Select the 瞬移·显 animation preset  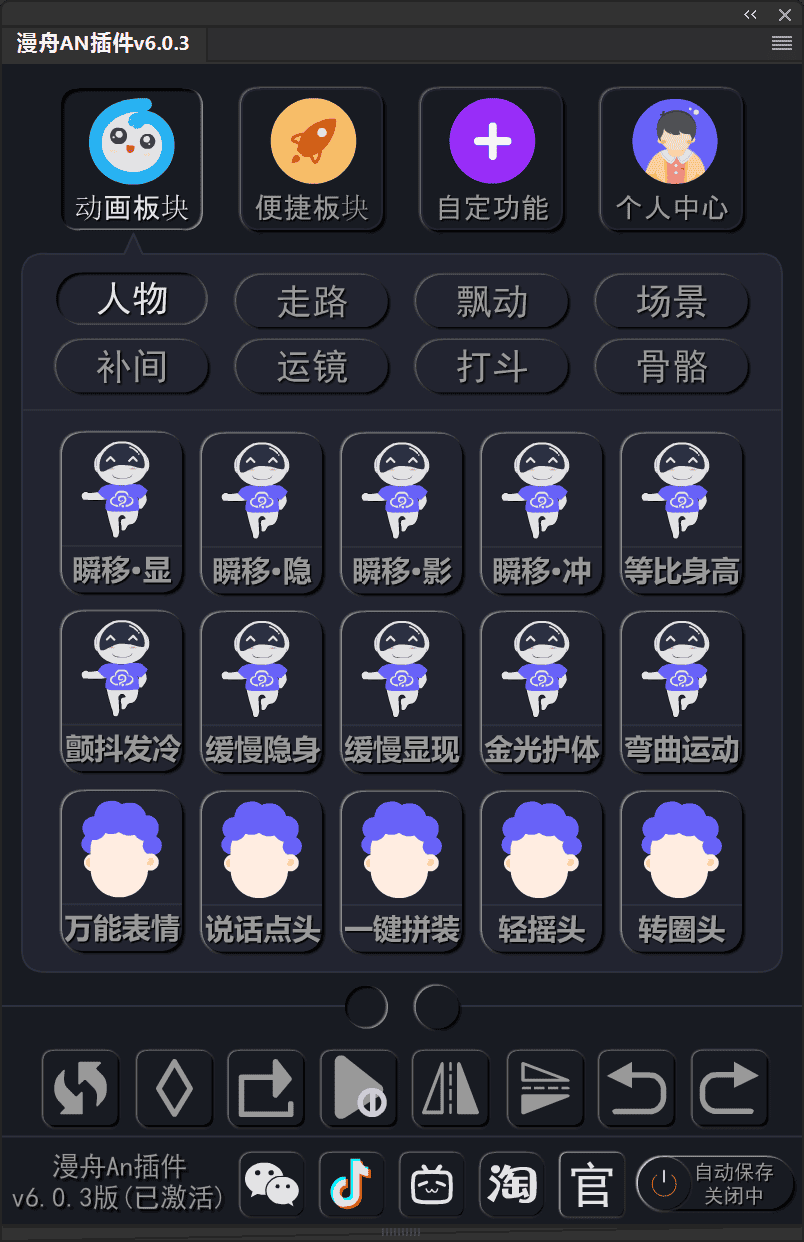pos(121,512)
